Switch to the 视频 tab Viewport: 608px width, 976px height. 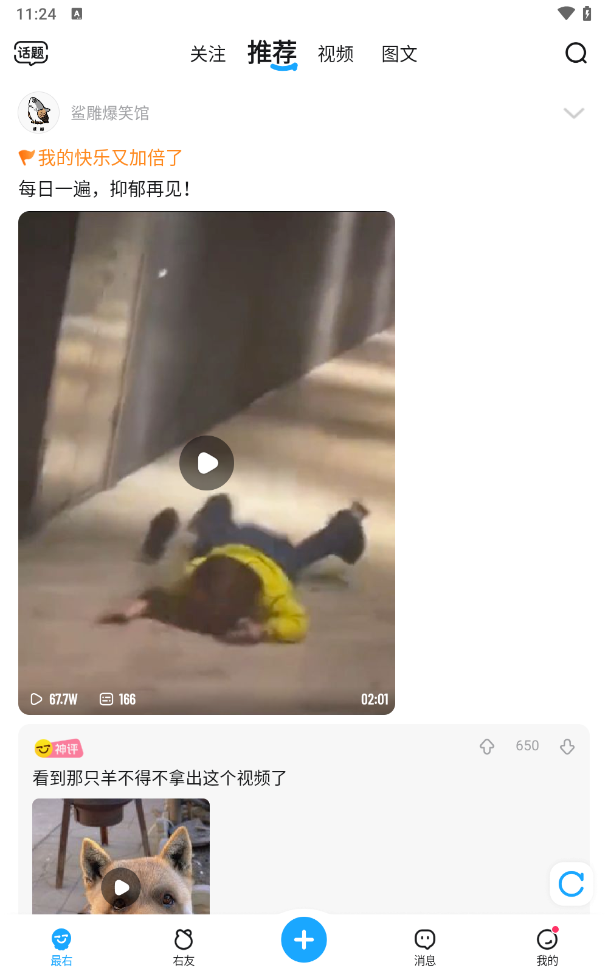click(336, 54)
